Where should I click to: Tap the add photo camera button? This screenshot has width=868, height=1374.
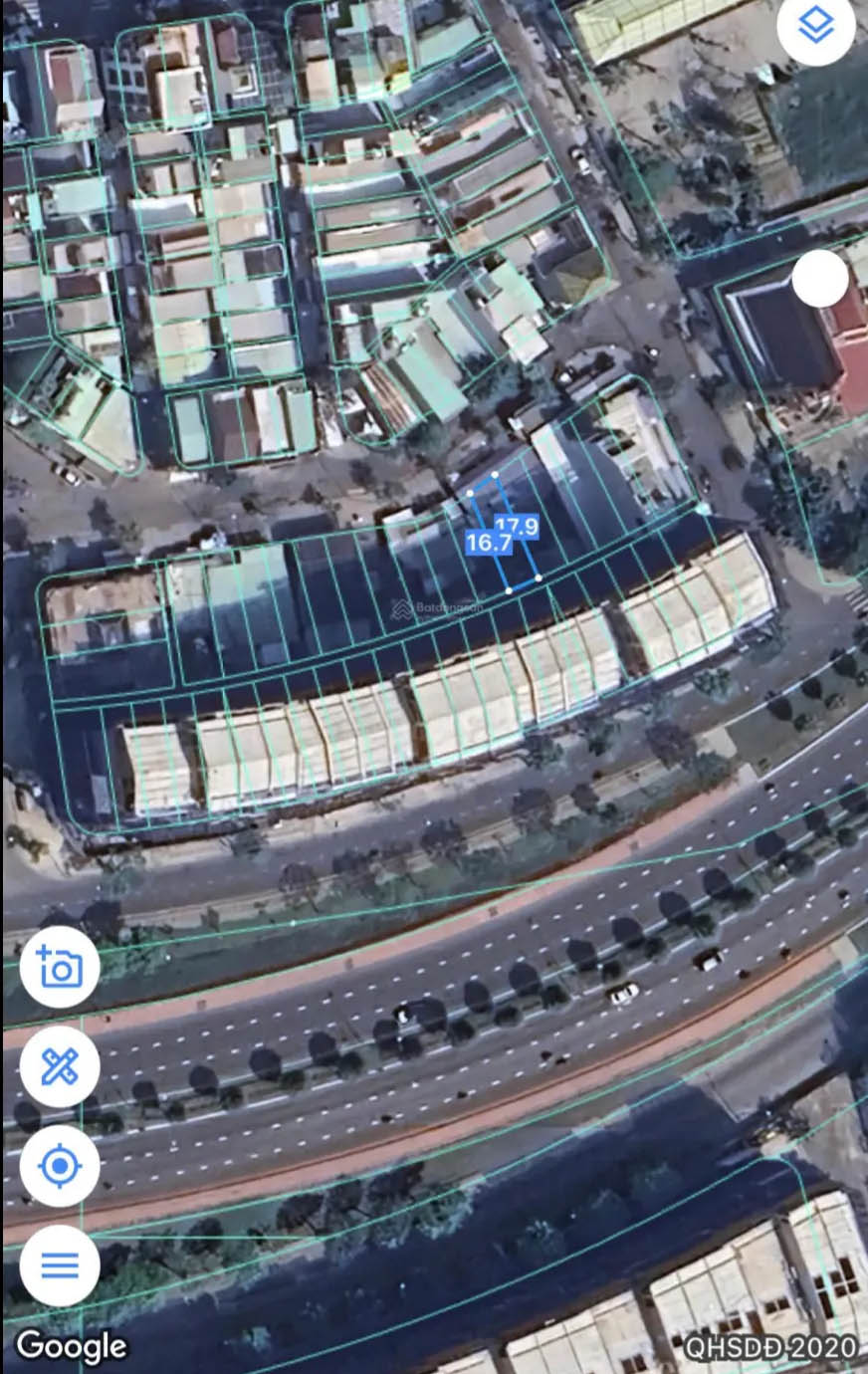(x=60, y=967)
